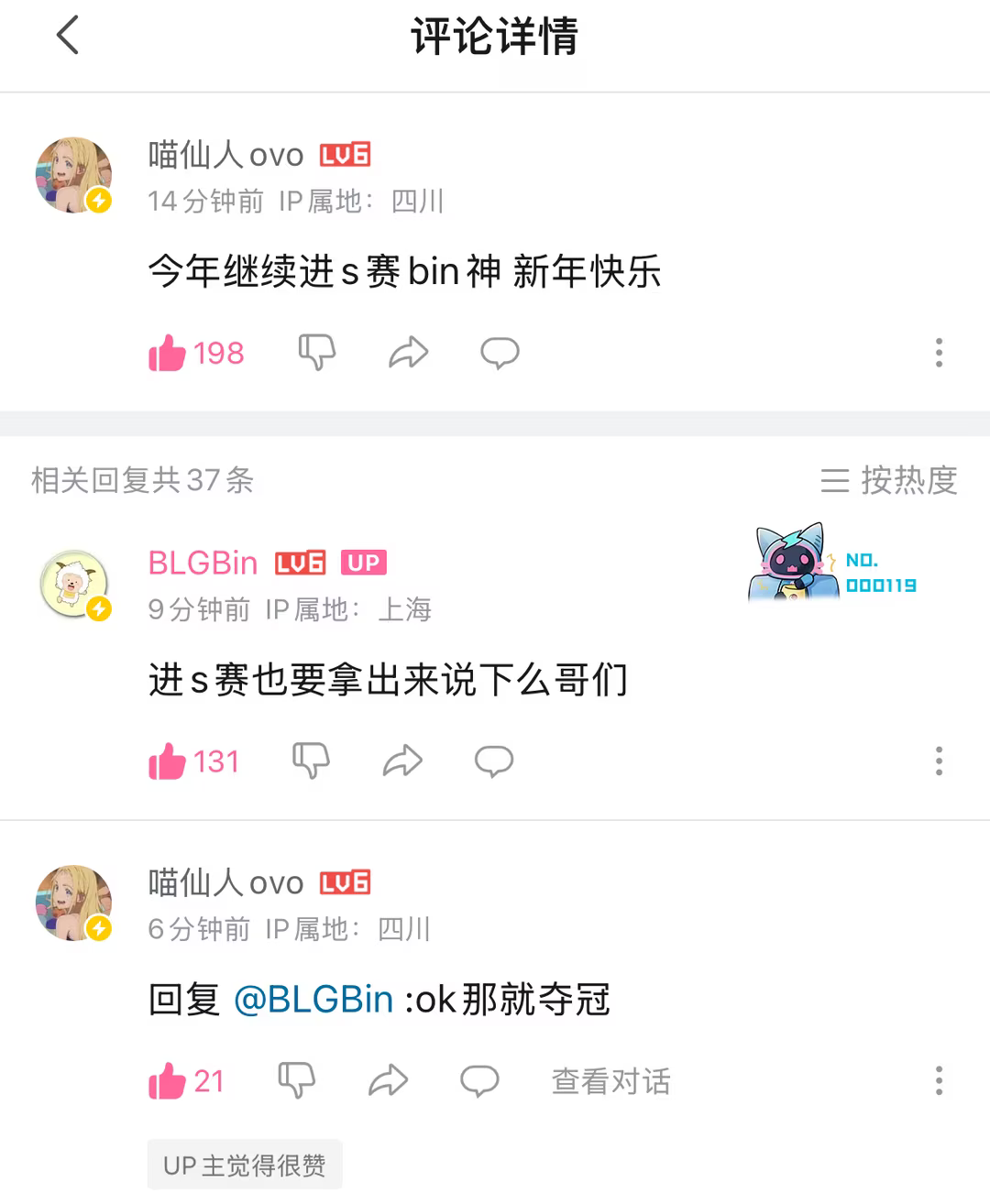Reply to the comment with 198 likes
990x1204 pixels.
[500, 353]
